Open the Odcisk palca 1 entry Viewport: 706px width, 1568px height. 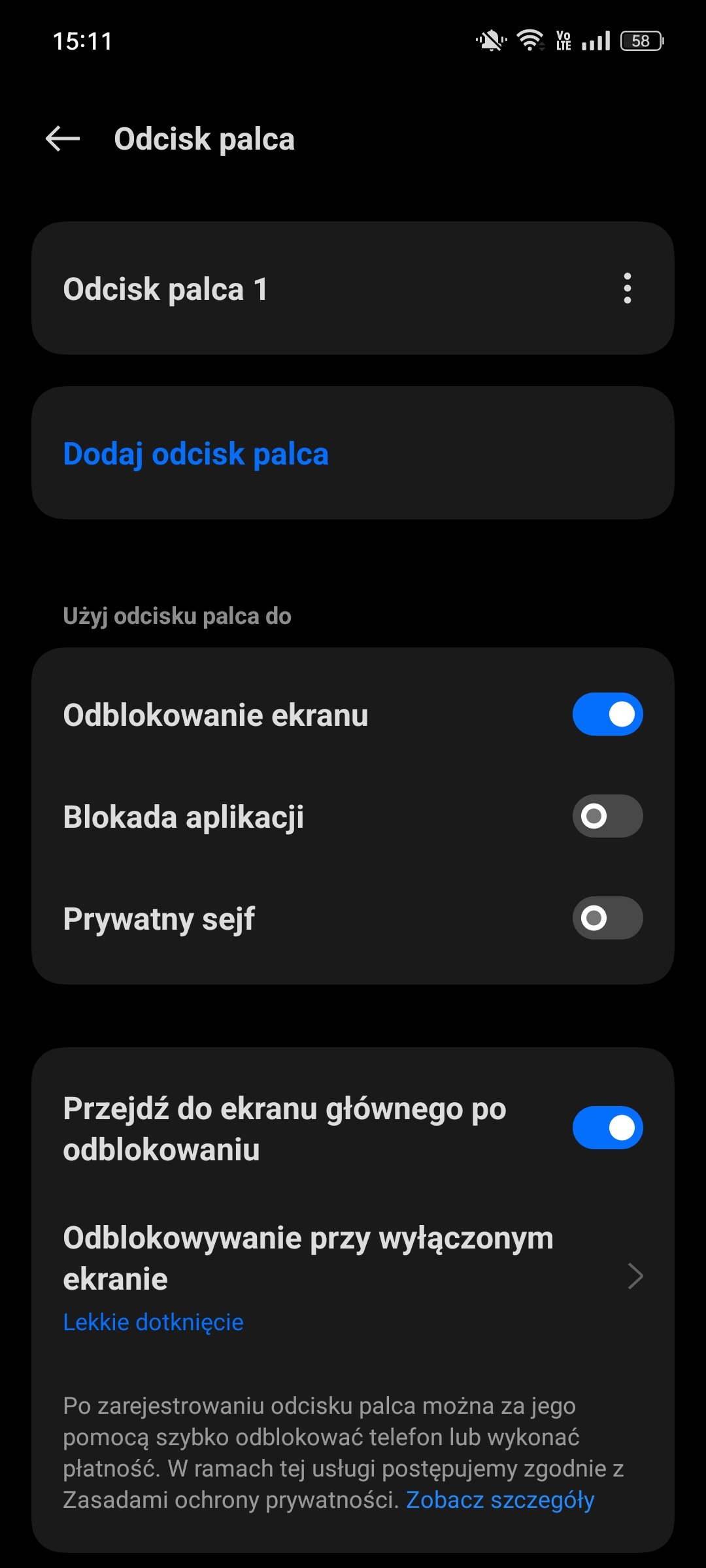pos(261,289)
